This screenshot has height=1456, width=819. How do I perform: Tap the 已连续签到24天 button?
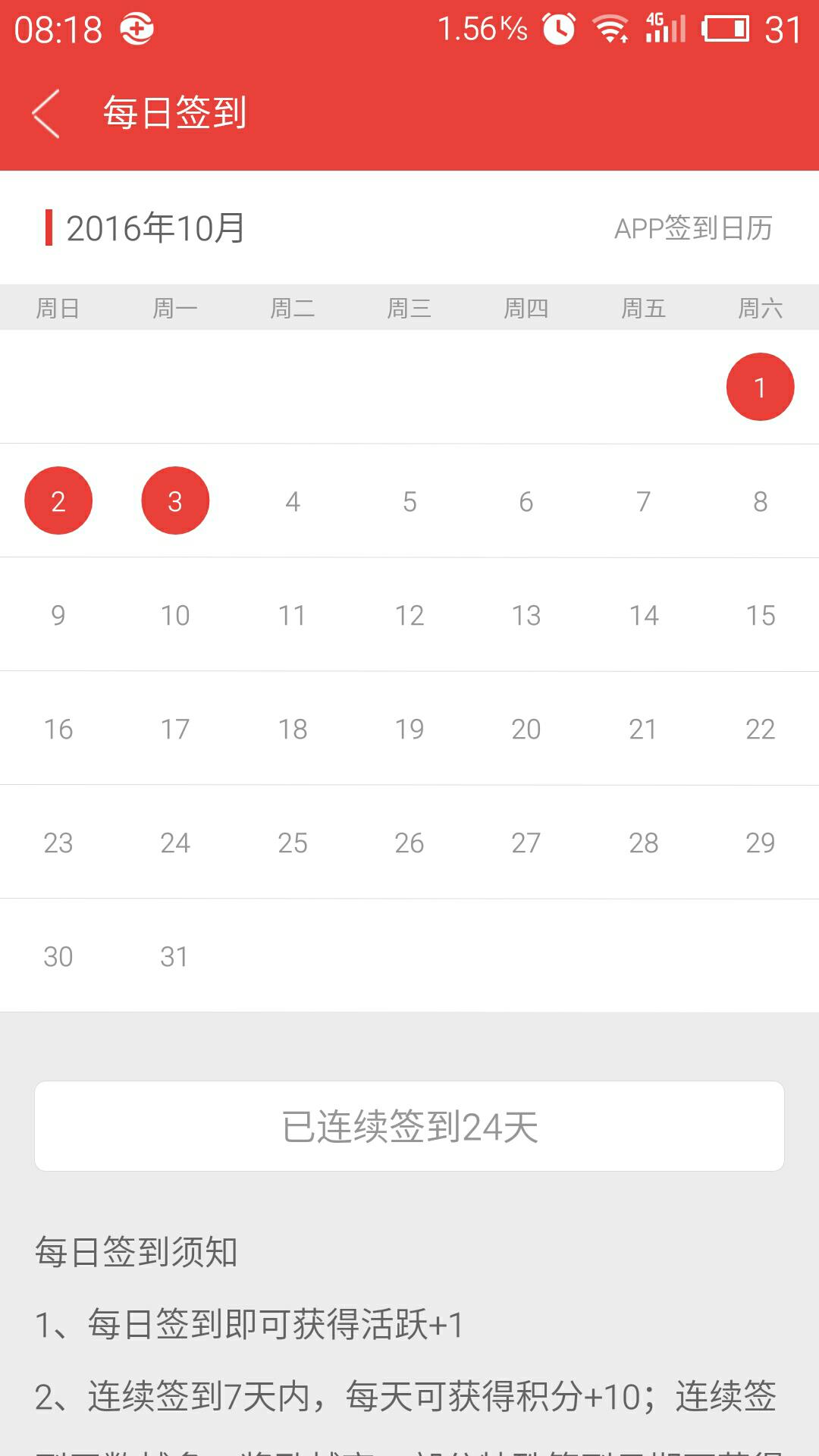pos(409,1126)
